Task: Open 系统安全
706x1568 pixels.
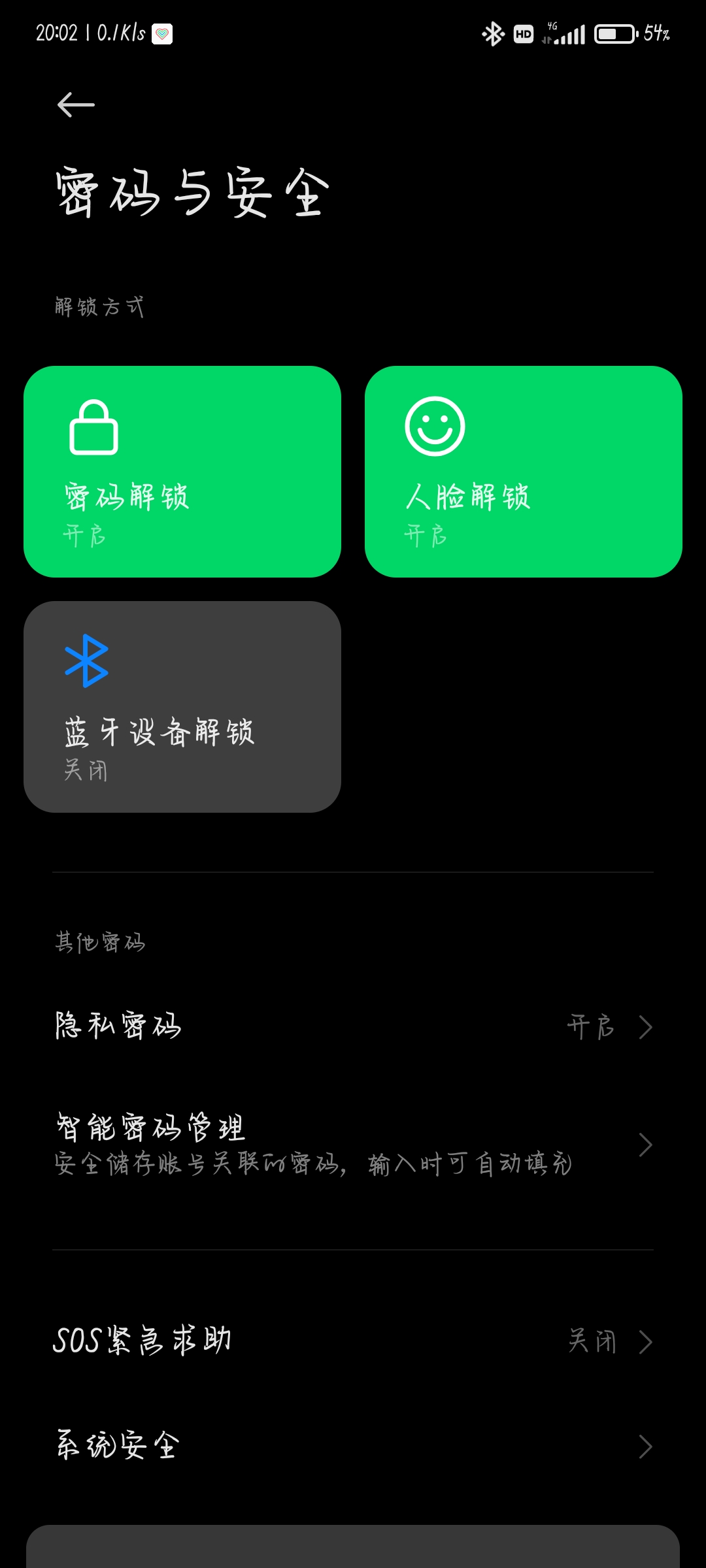Action: (x=353, y=1446)
